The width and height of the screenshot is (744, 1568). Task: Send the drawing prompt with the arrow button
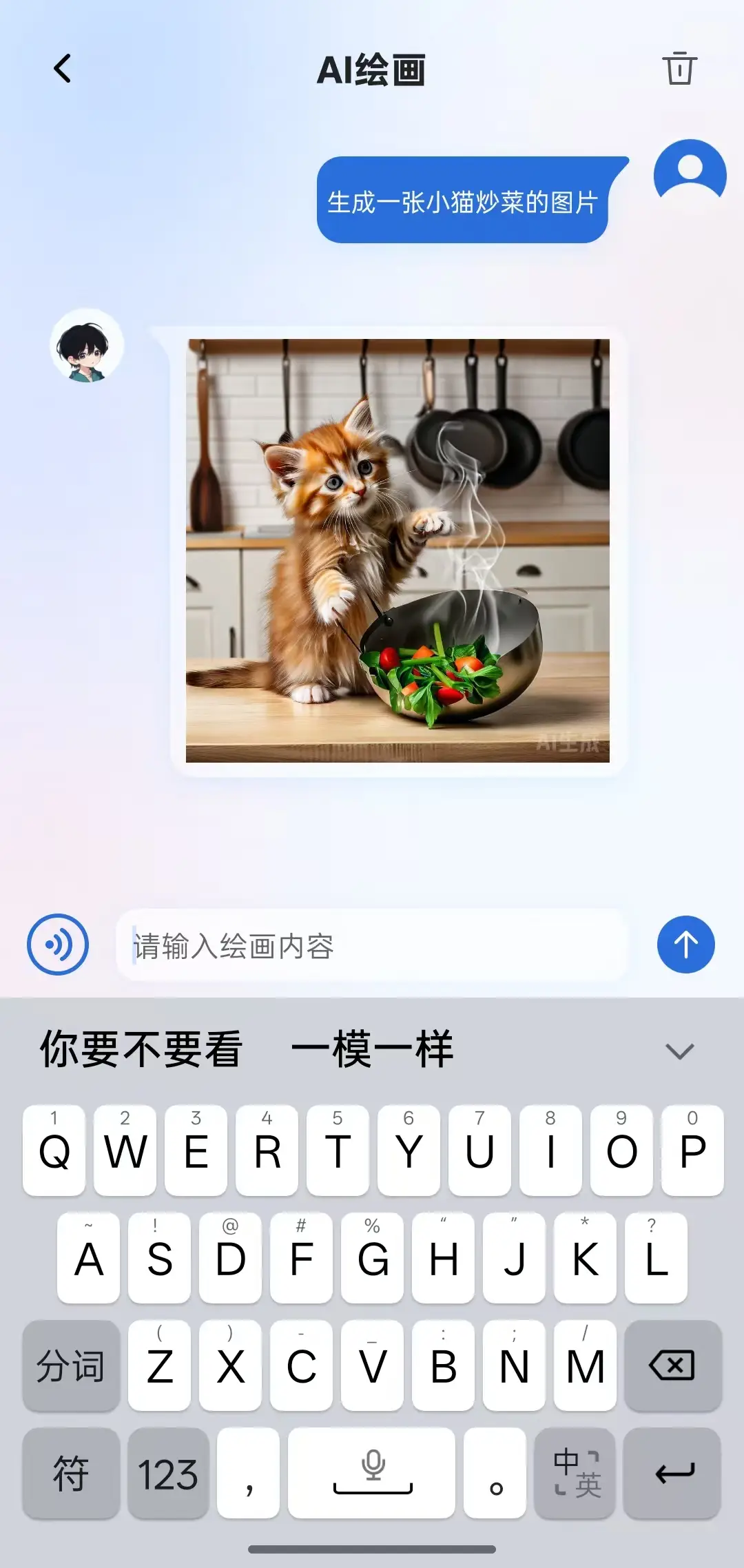pyautogui.click(x=685, y=945)
